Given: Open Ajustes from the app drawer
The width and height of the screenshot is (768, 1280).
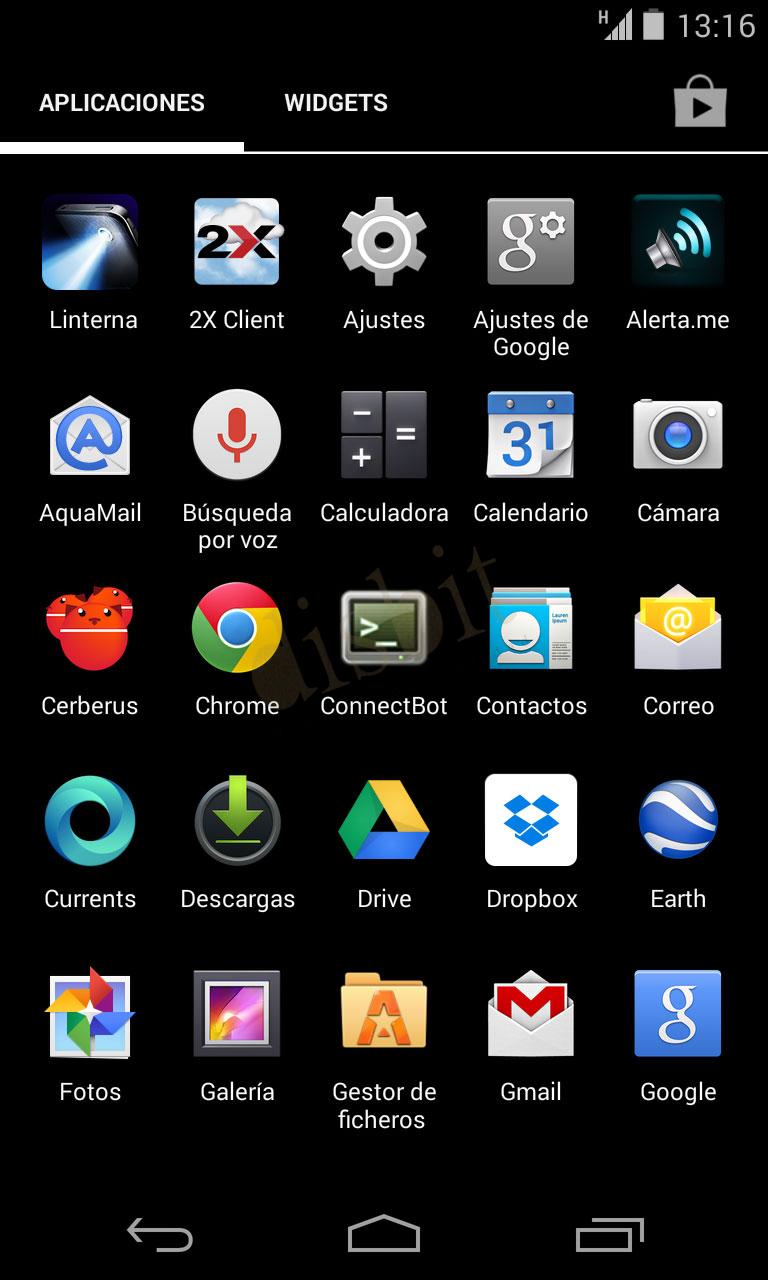Looking at the screenshot, I should click(384, 242).
